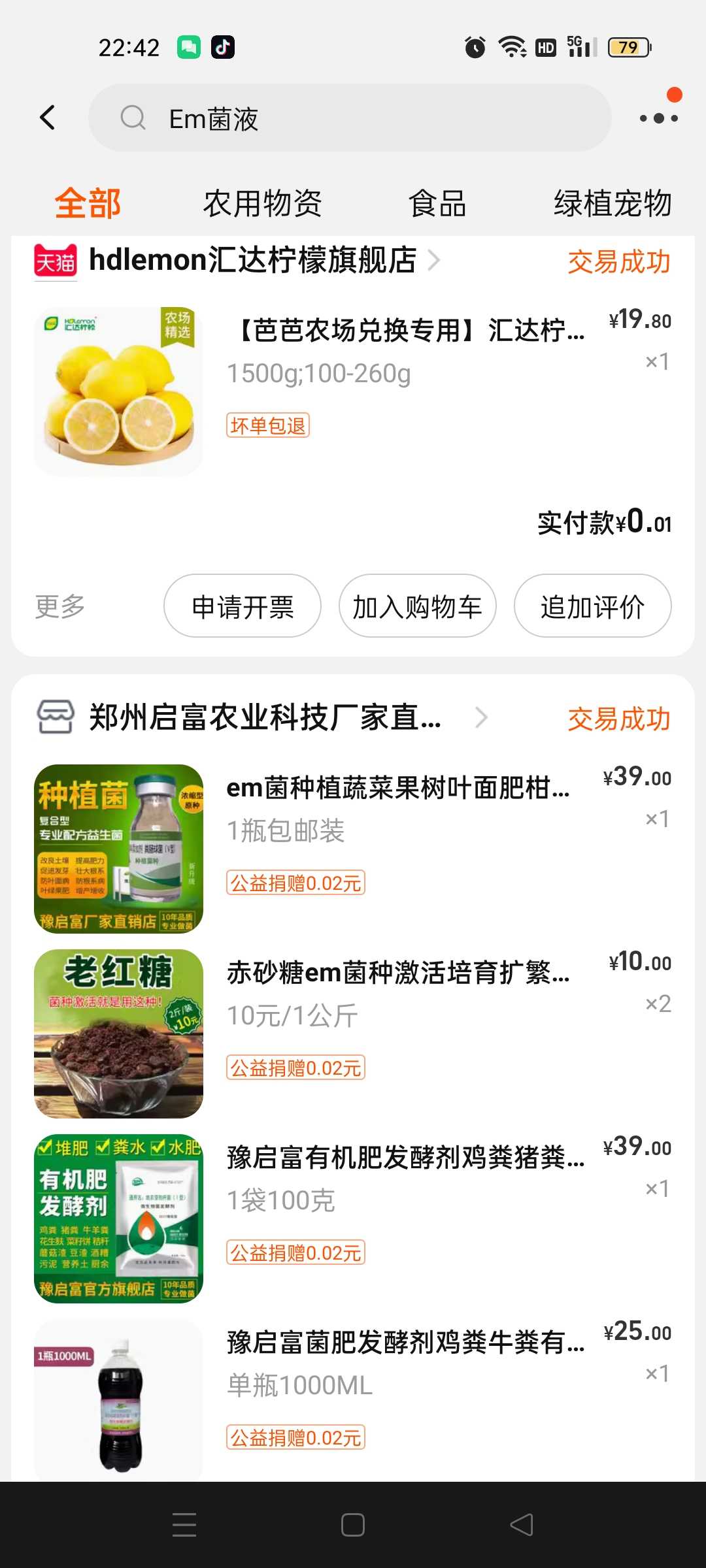Go back with the top-left arrow
This screenshot has width=706, height=1568.
[x=48, y=118]
